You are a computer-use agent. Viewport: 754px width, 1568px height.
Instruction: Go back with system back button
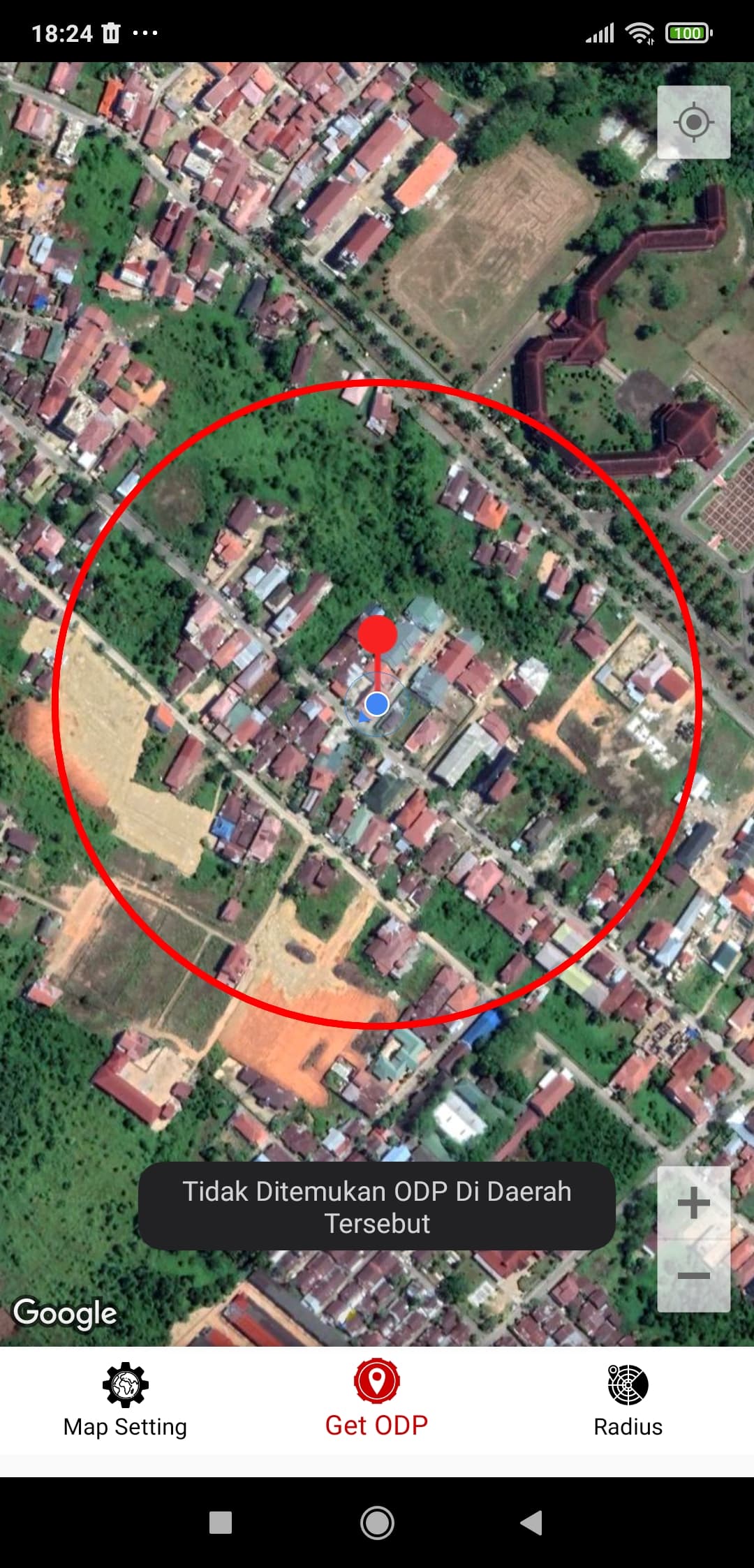pos(531,1523)
